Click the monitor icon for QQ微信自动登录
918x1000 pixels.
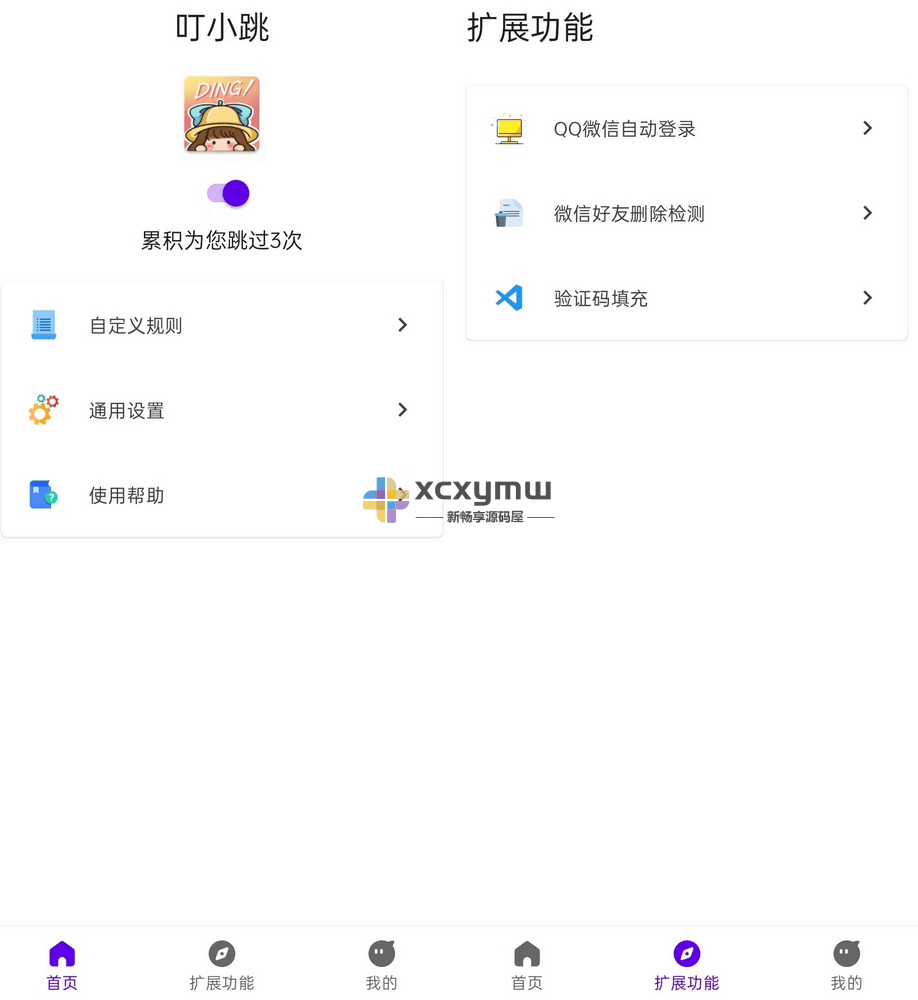[x=508, y=128]
